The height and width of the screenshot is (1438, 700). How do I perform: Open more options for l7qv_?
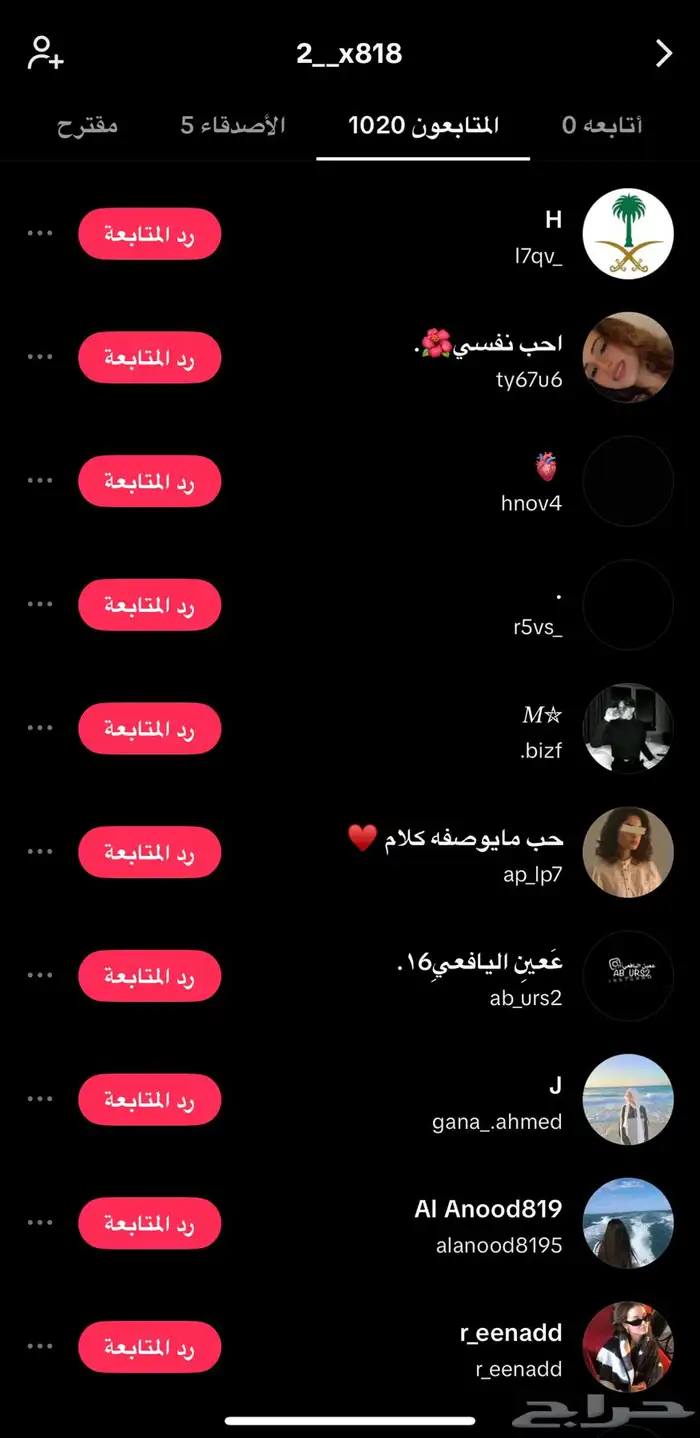(x=40, y=234)
